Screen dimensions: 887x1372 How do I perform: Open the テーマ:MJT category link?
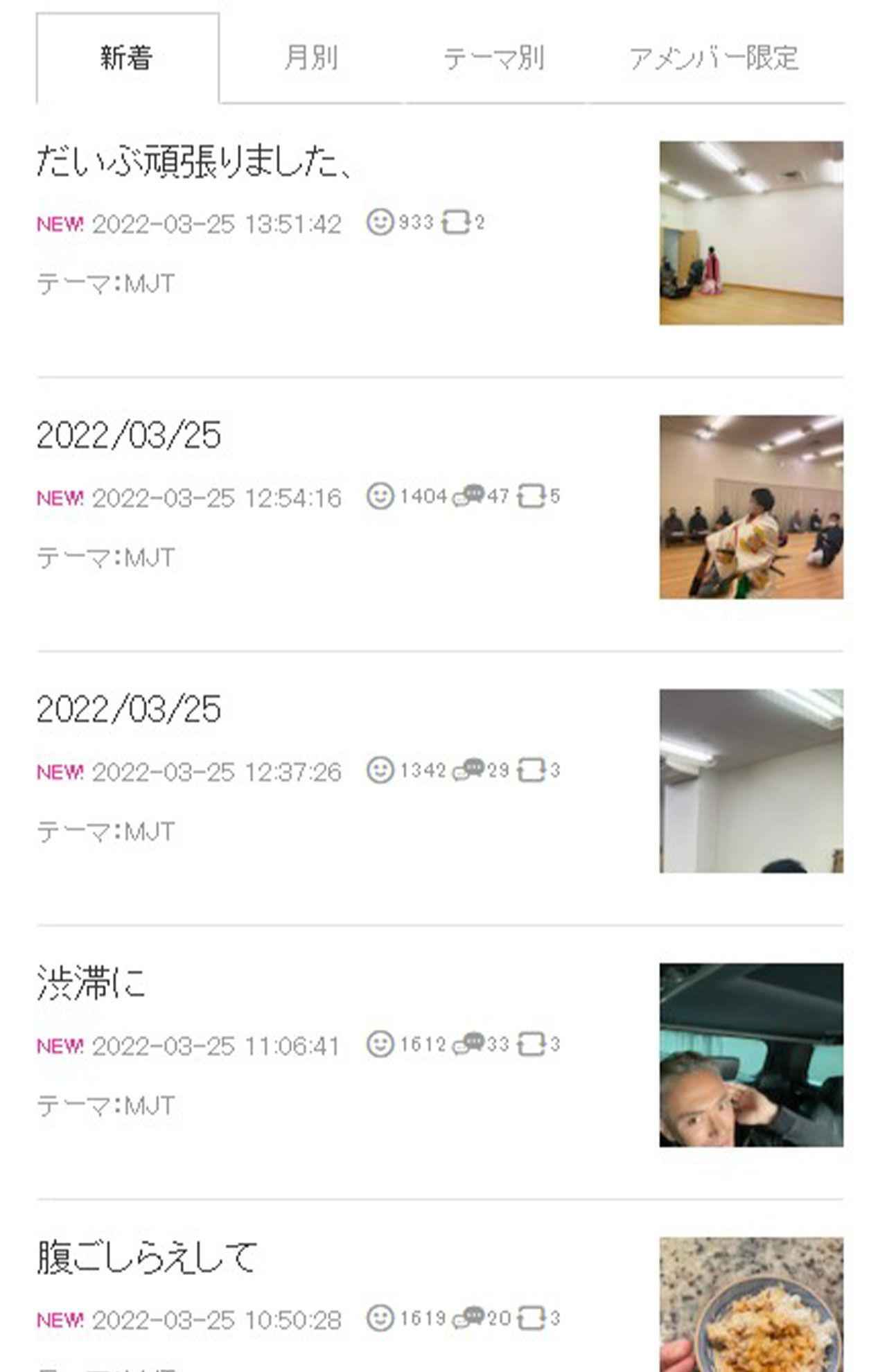[107, 281]
